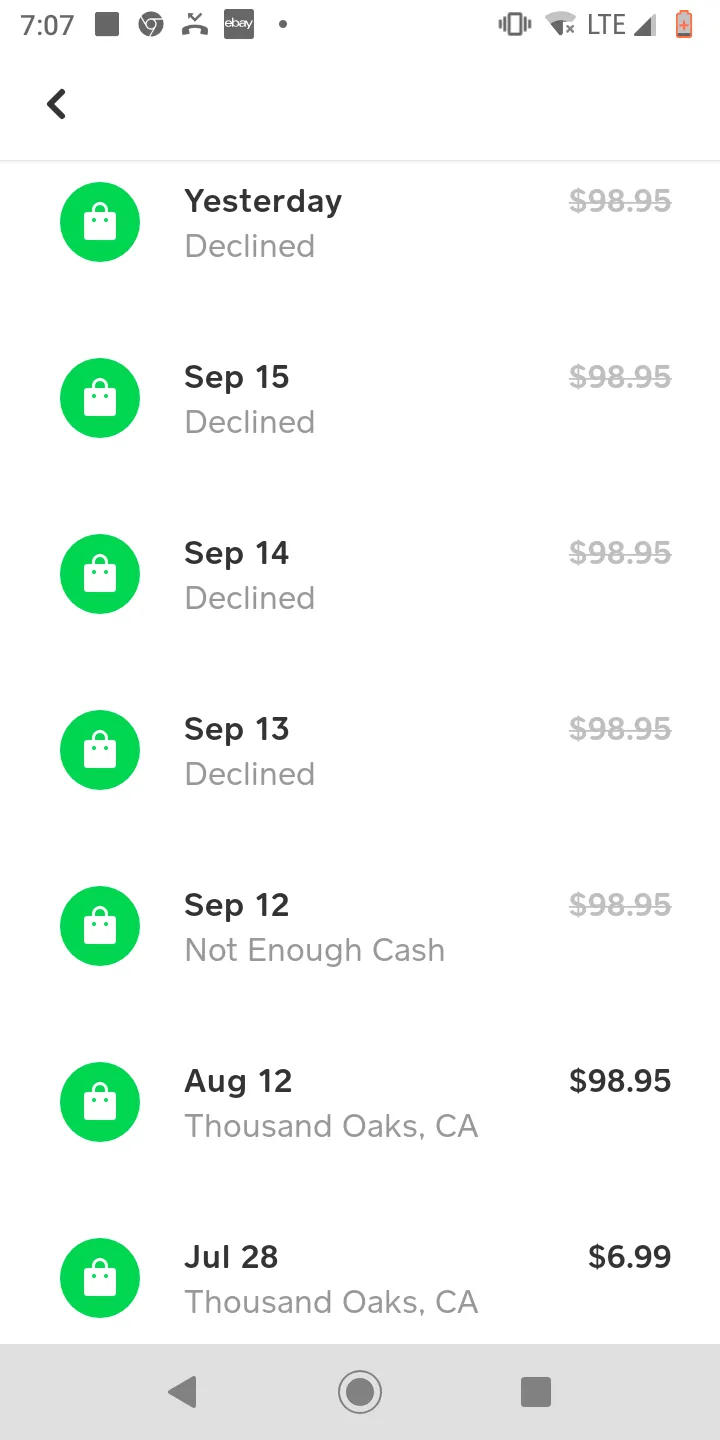
Task: Open the Sep 12 Not Enough Cash transaction
Action: coord(360,927)
